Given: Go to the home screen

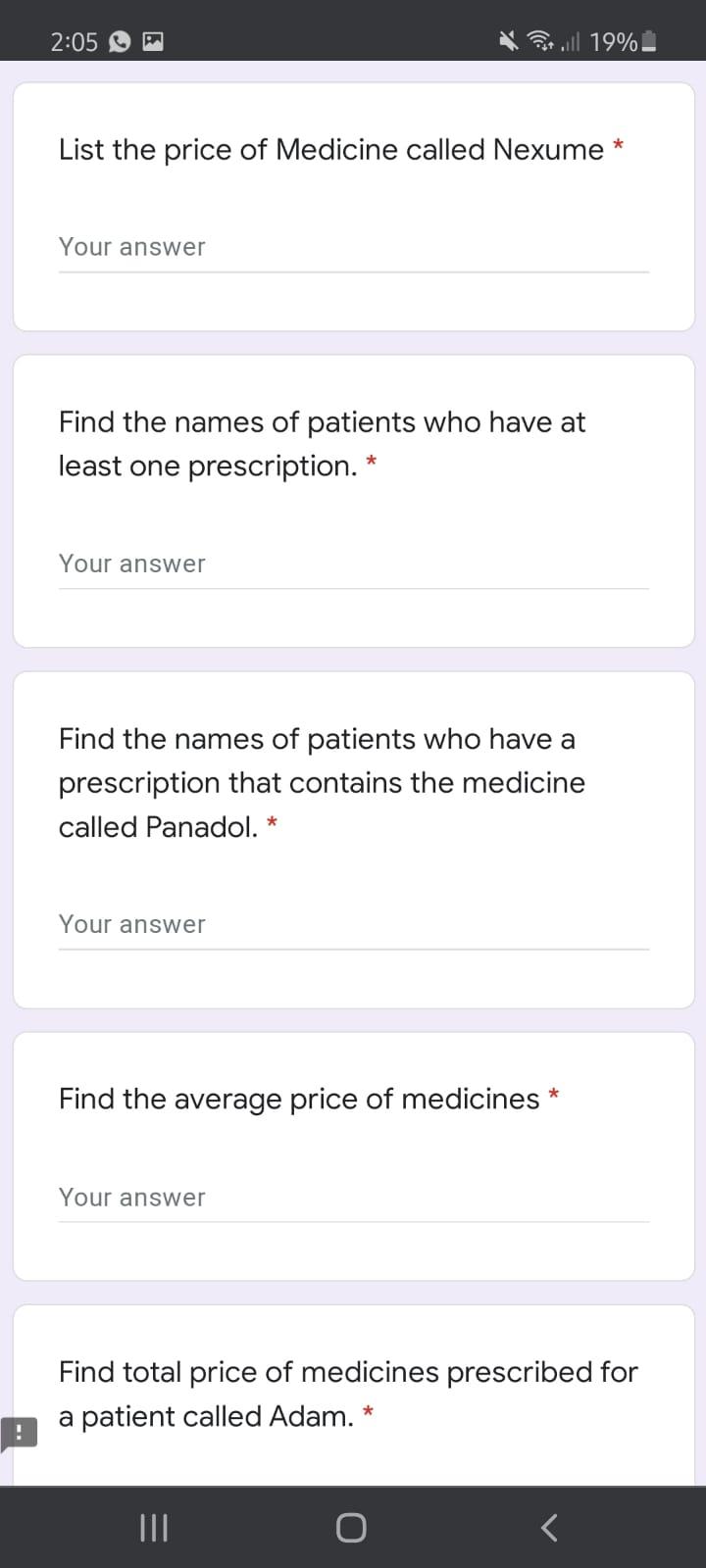Looking at the screenshot, I should [x=351, y=1527].
